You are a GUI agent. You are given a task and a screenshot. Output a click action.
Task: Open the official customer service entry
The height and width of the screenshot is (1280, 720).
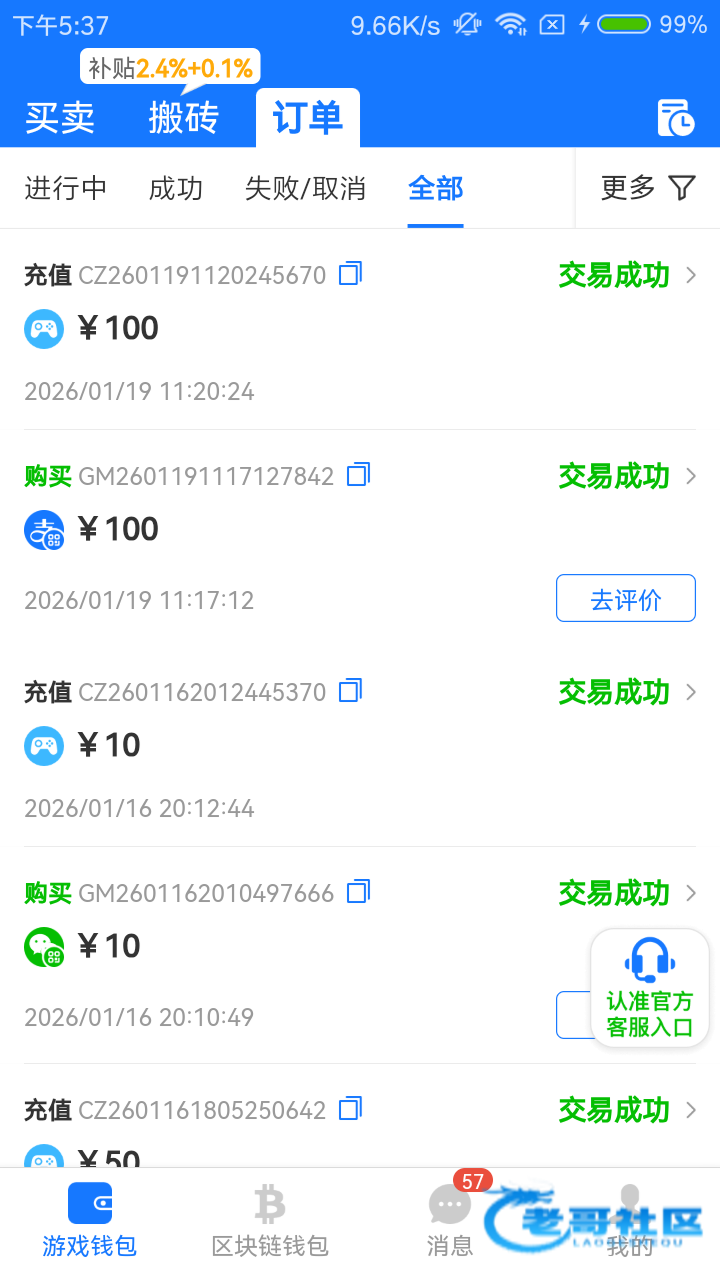pyautogui.click(x=650, y=988)
